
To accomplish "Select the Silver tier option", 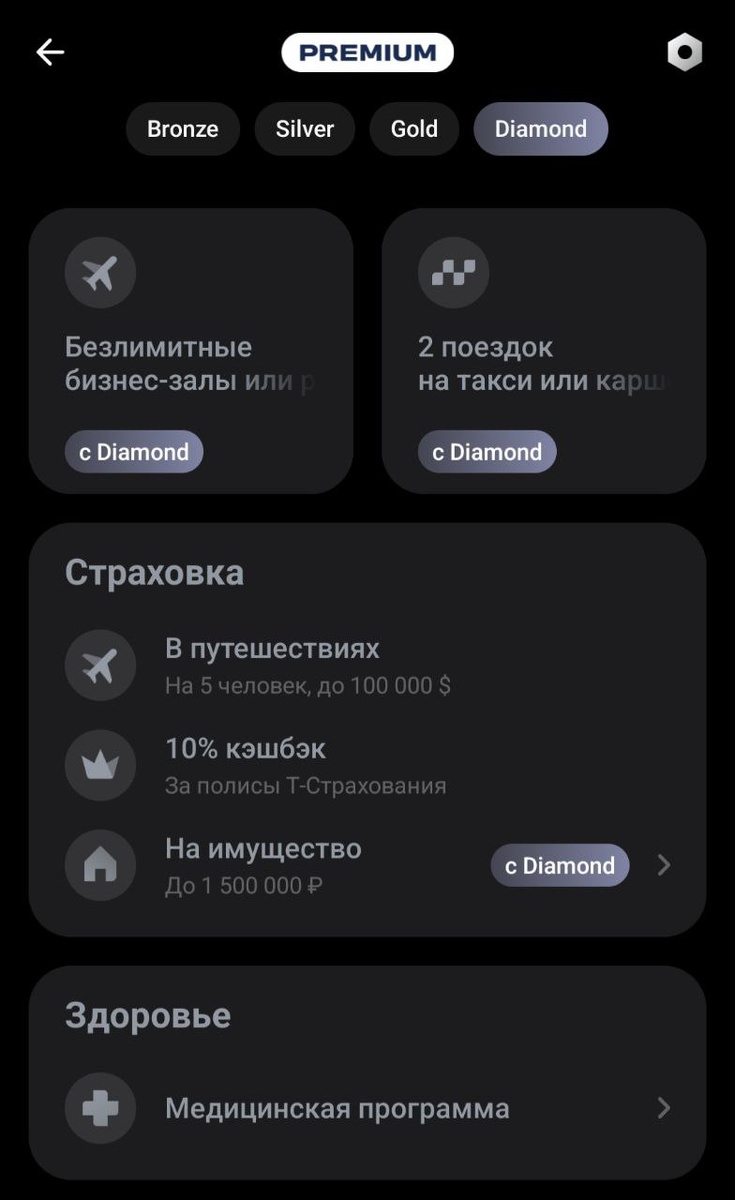I will coord(305,128).
